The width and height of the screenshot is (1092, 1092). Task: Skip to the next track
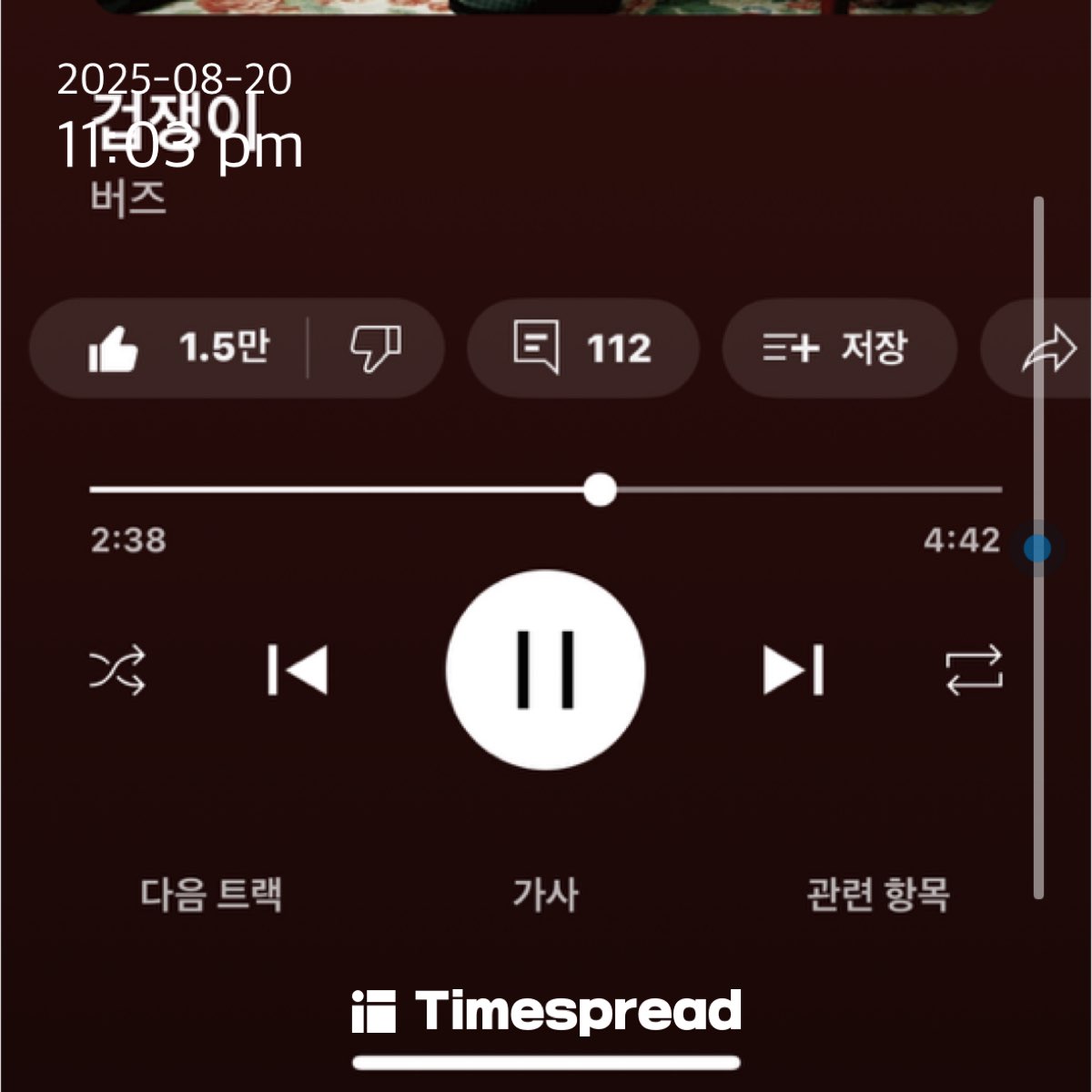(x=794, y=671)
